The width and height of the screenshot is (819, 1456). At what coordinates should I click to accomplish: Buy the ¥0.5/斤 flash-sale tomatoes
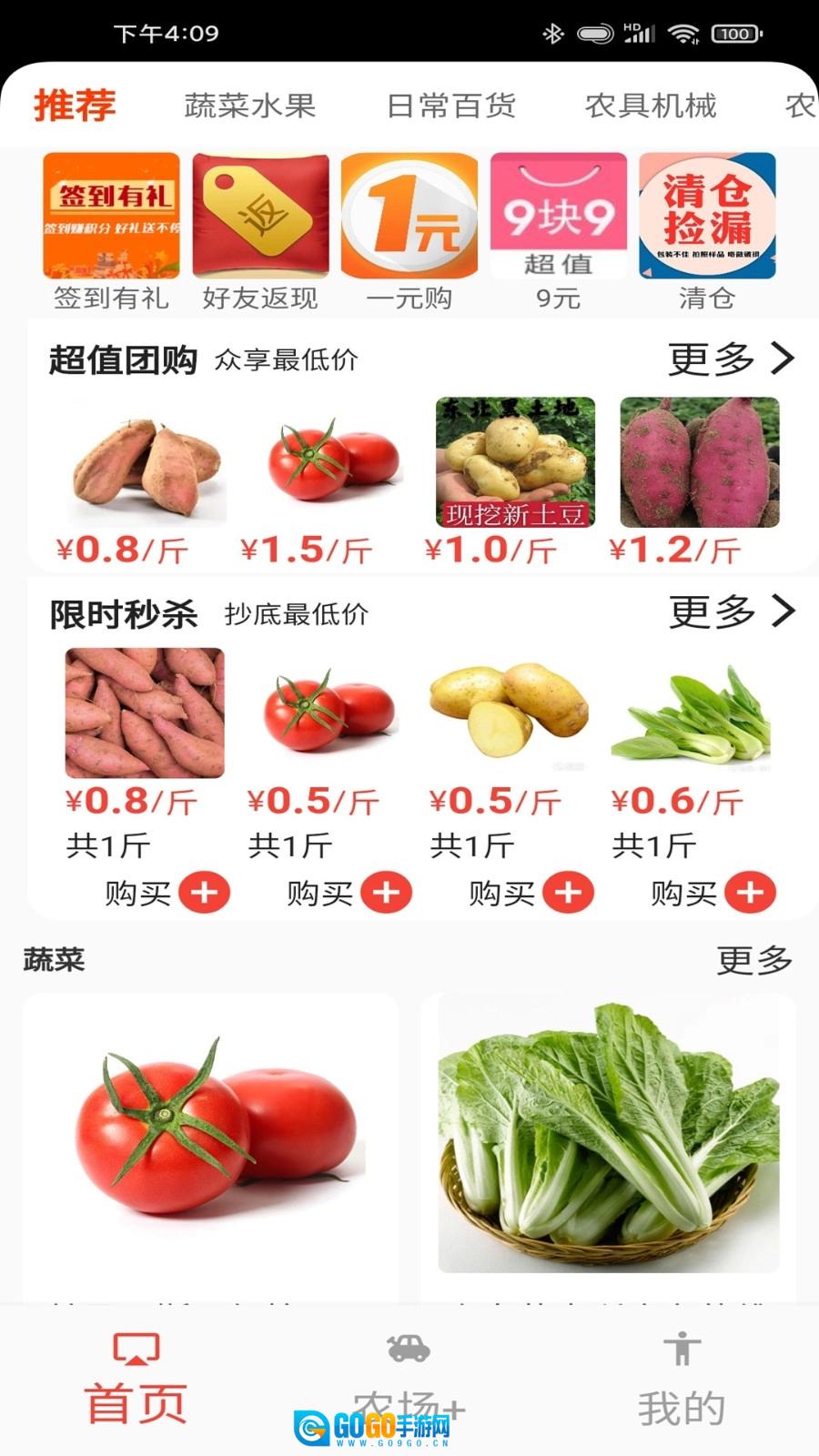(386, 893)
